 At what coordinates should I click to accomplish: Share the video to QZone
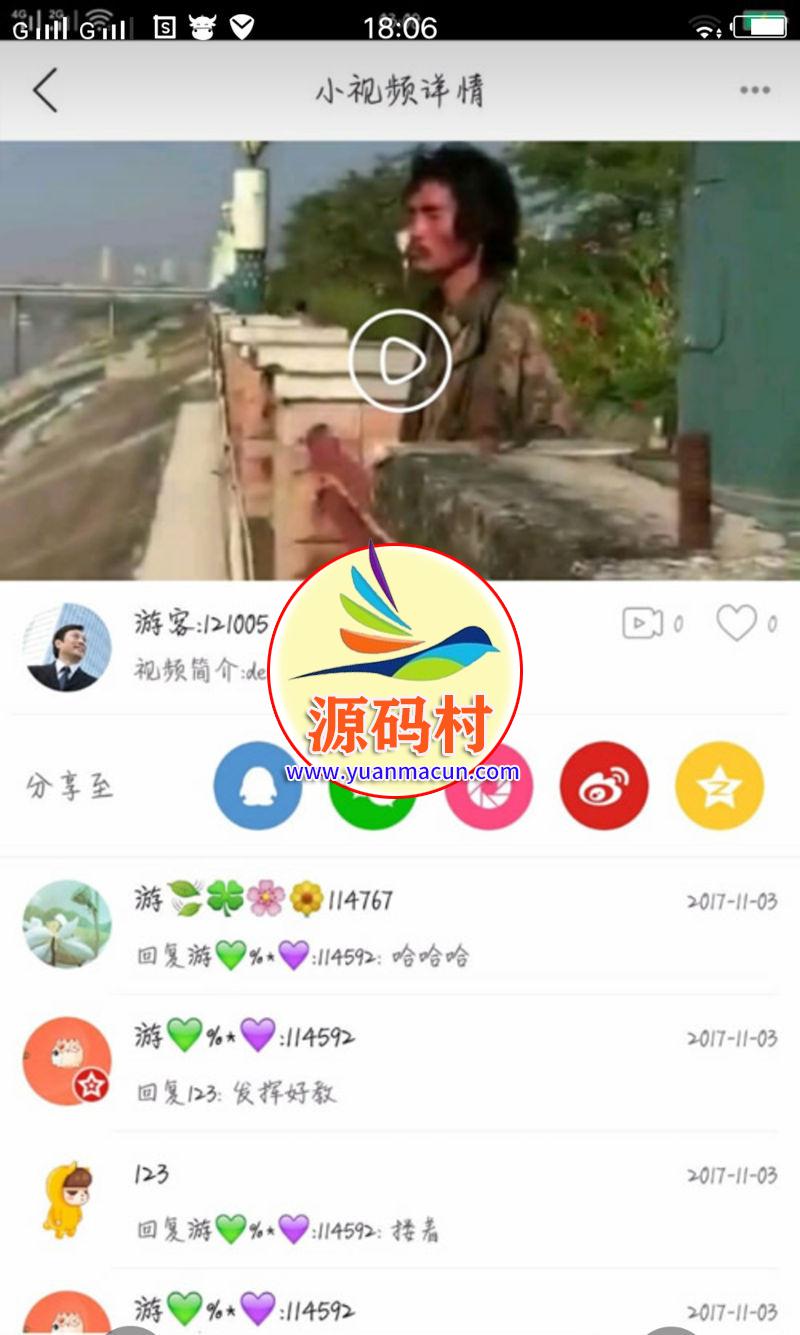tap(719, 786)
